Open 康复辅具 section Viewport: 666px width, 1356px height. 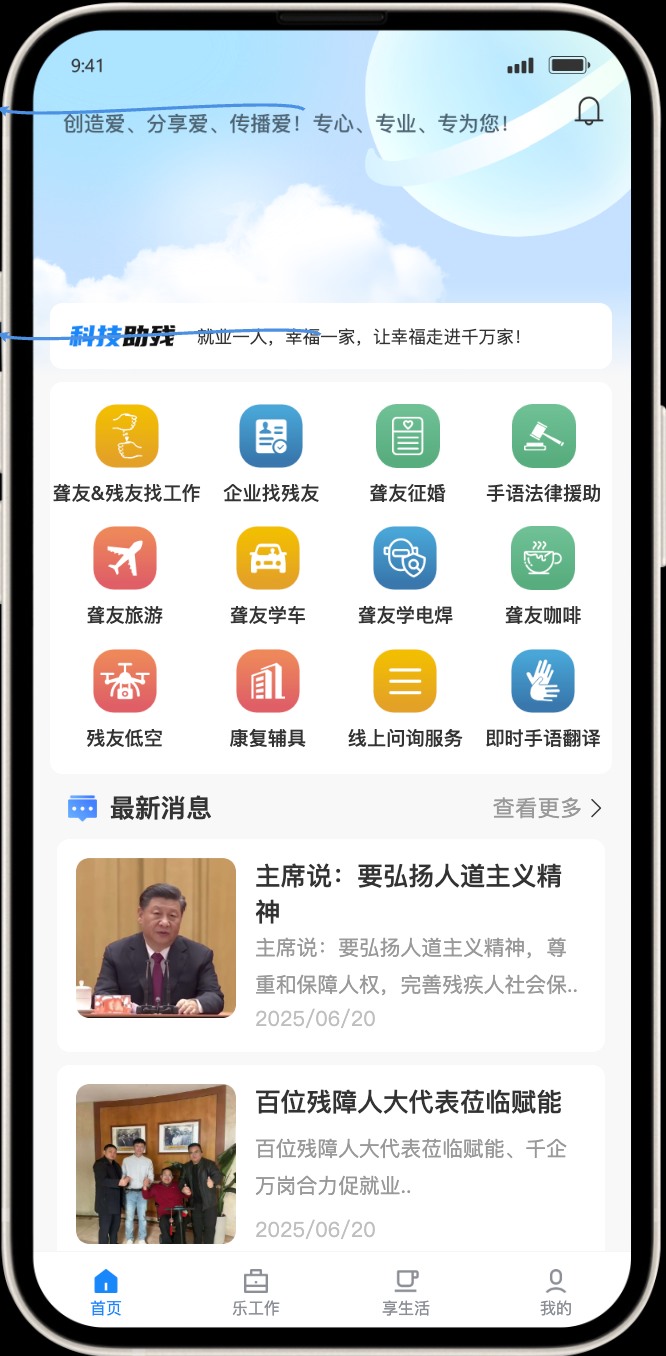[268, 681]
